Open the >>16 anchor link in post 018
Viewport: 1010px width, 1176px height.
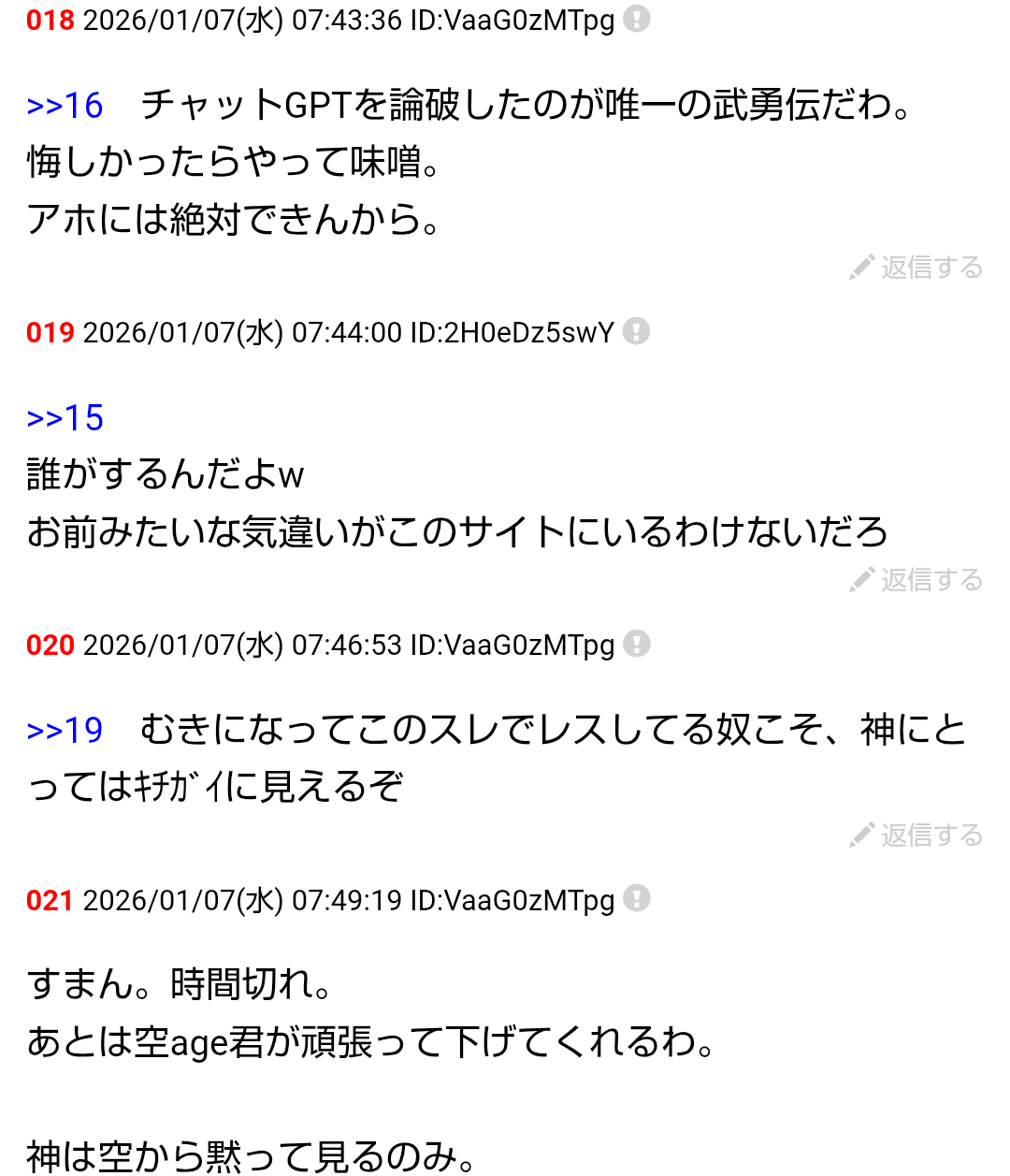coord(65,106)
